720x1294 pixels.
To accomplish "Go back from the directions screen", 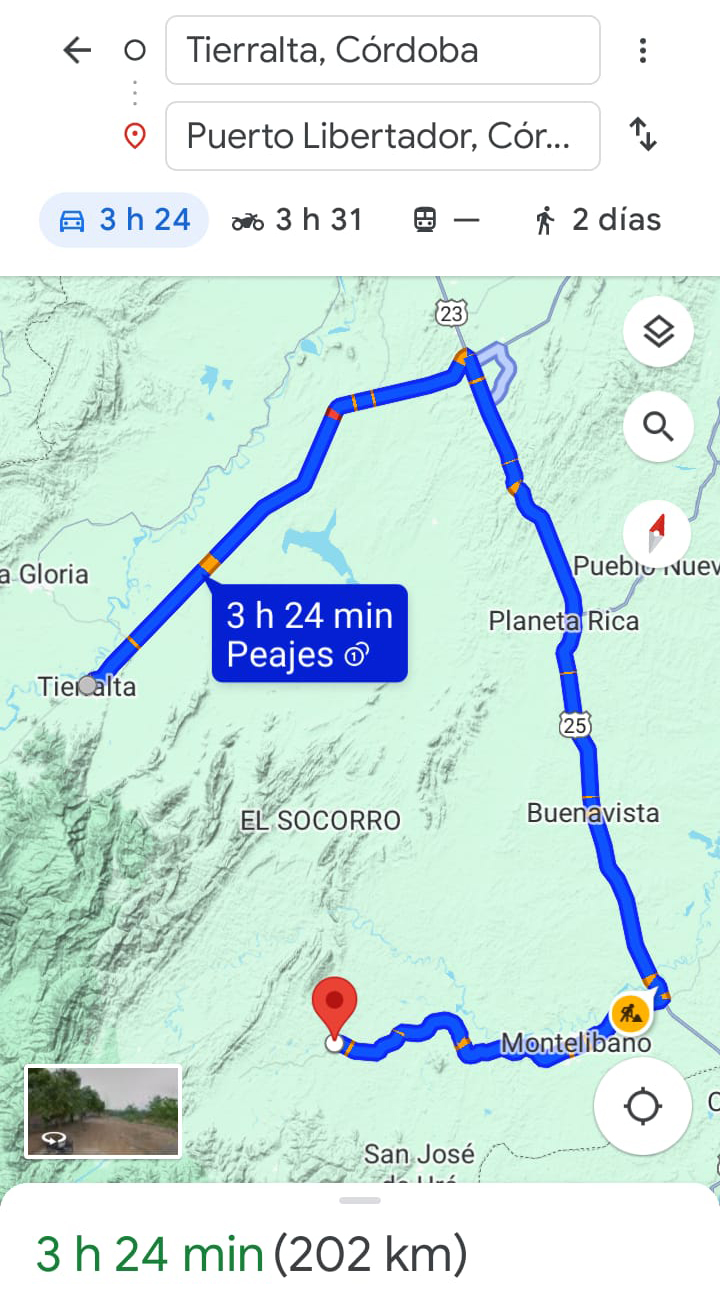I will coord(77,50).
